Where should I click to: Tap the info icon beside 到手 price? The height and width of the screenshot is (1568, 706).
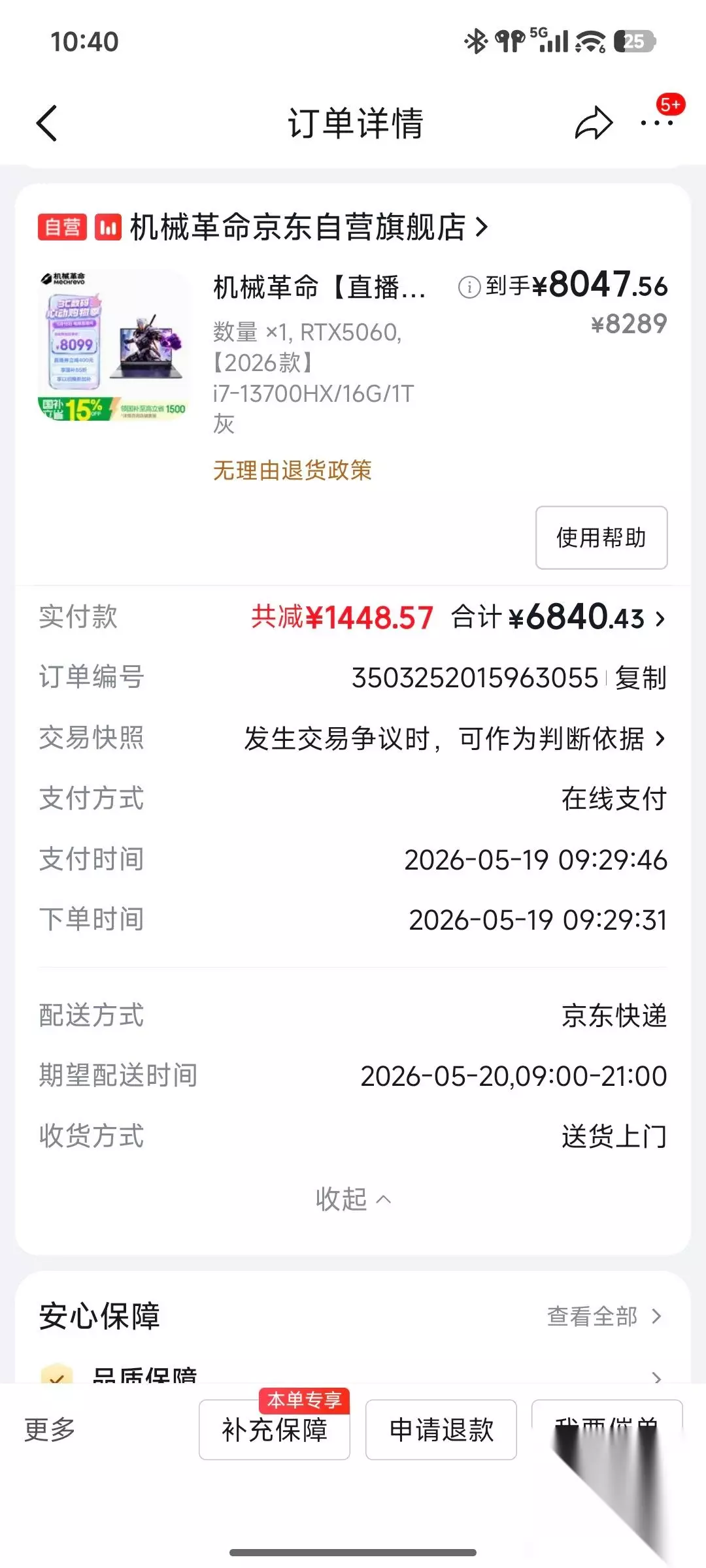coord(469,287)
